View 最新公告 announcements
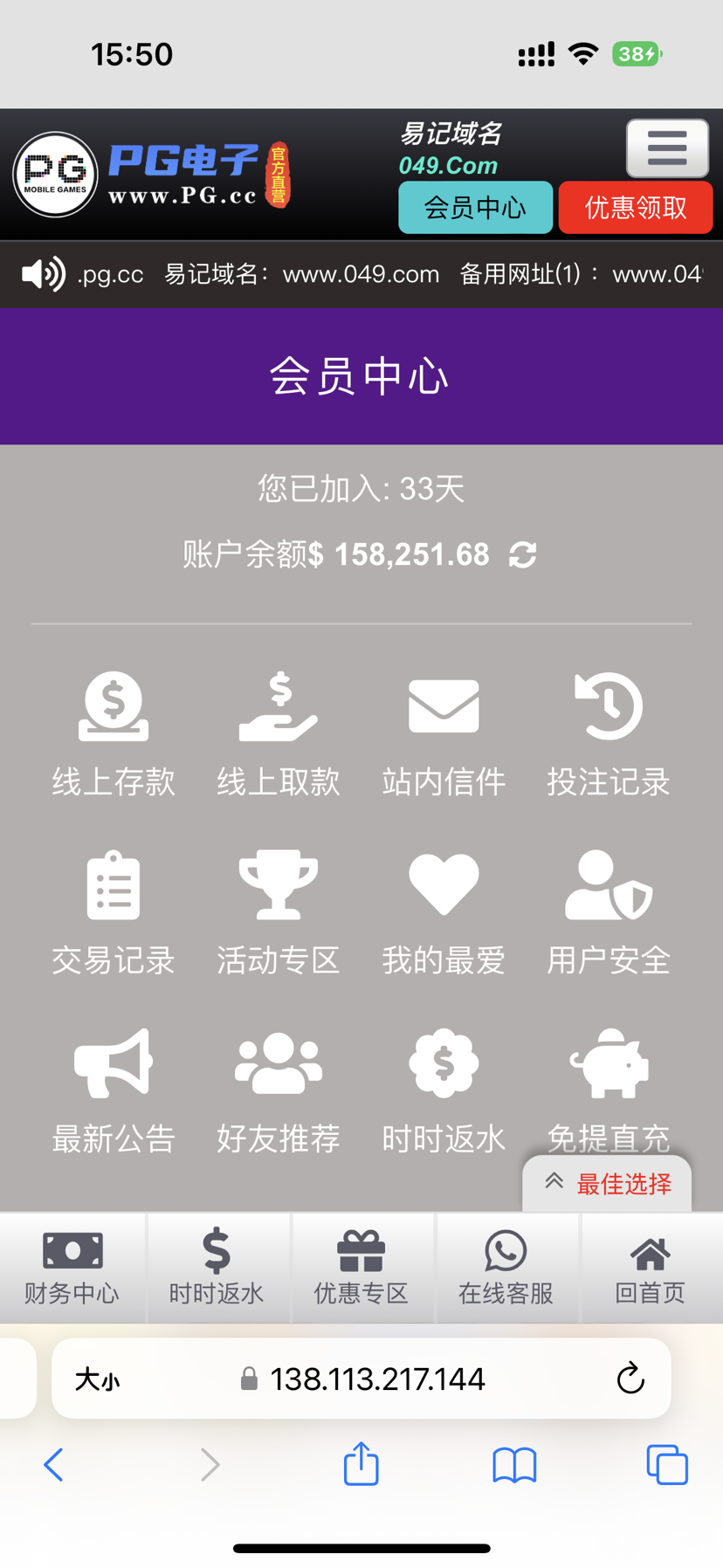This screenshot has height=1568, width=723. [114, 1091]
